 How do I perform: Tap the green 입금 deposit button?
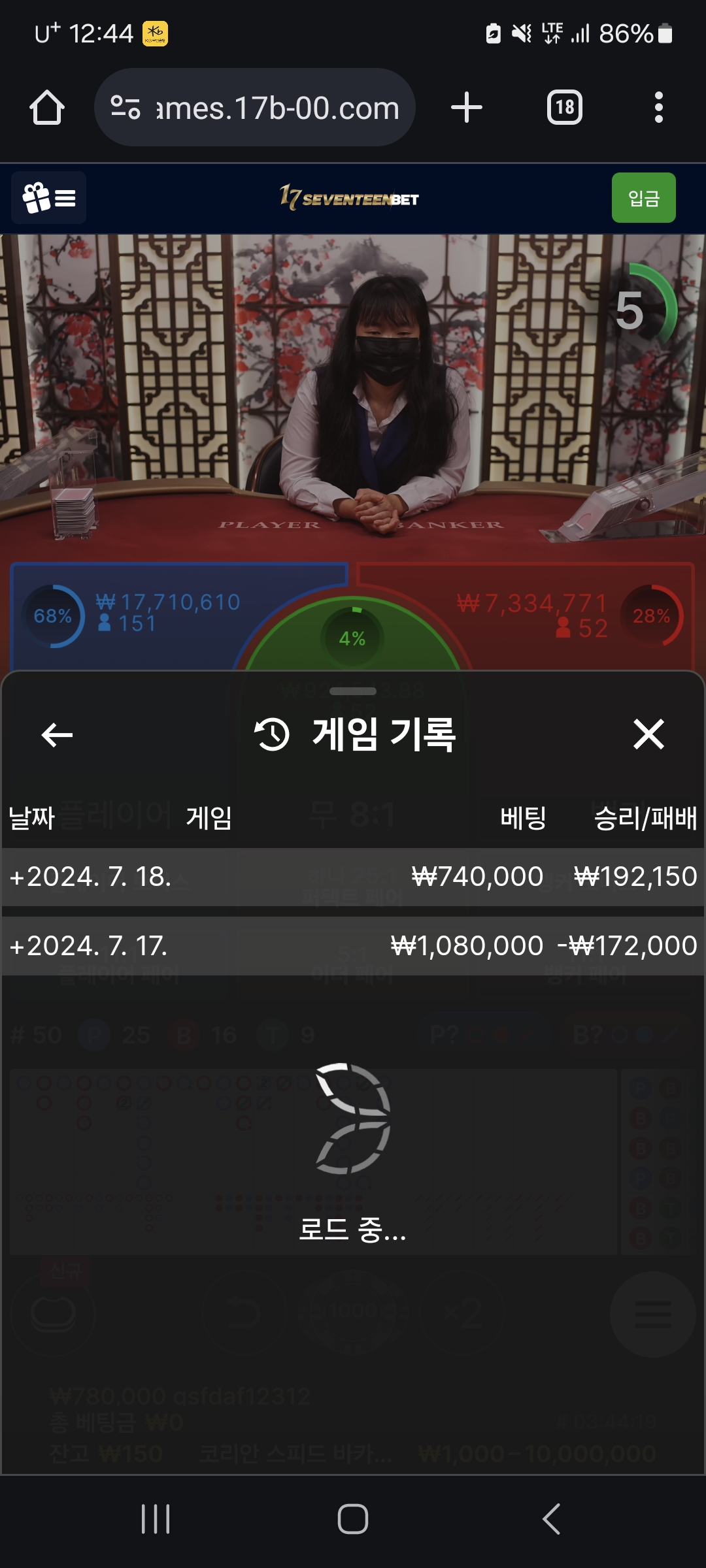point(643,198)
